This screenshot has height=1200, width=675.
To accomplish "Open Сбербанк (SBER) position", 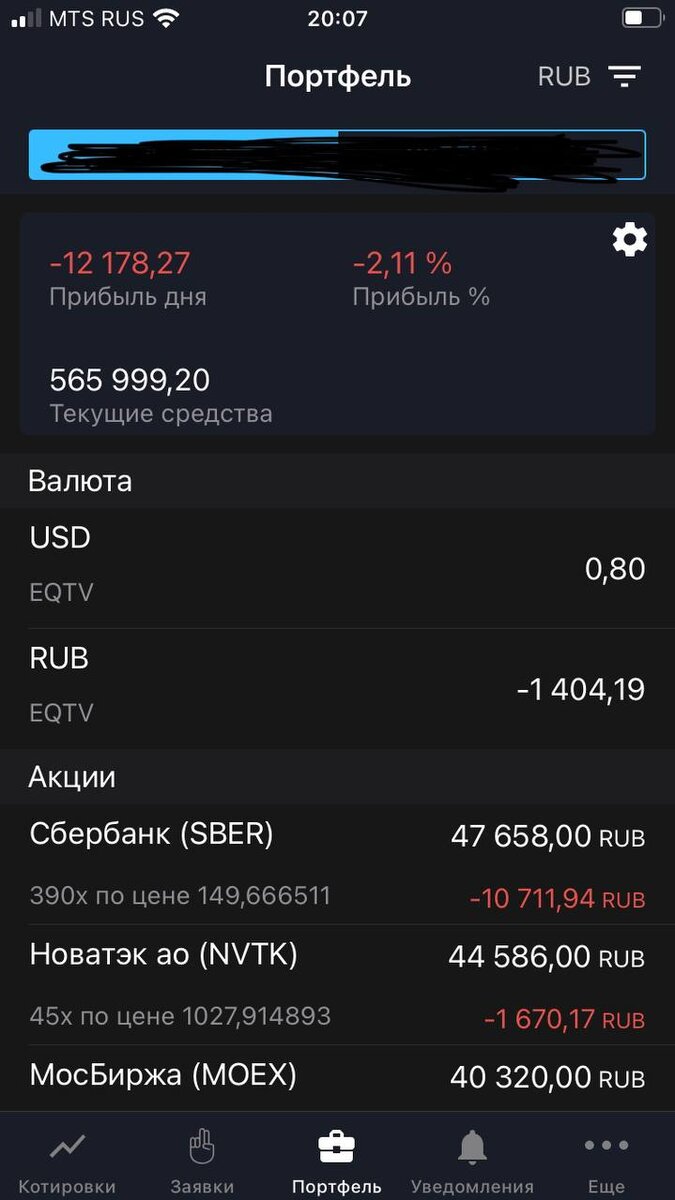I will [337, 864].
